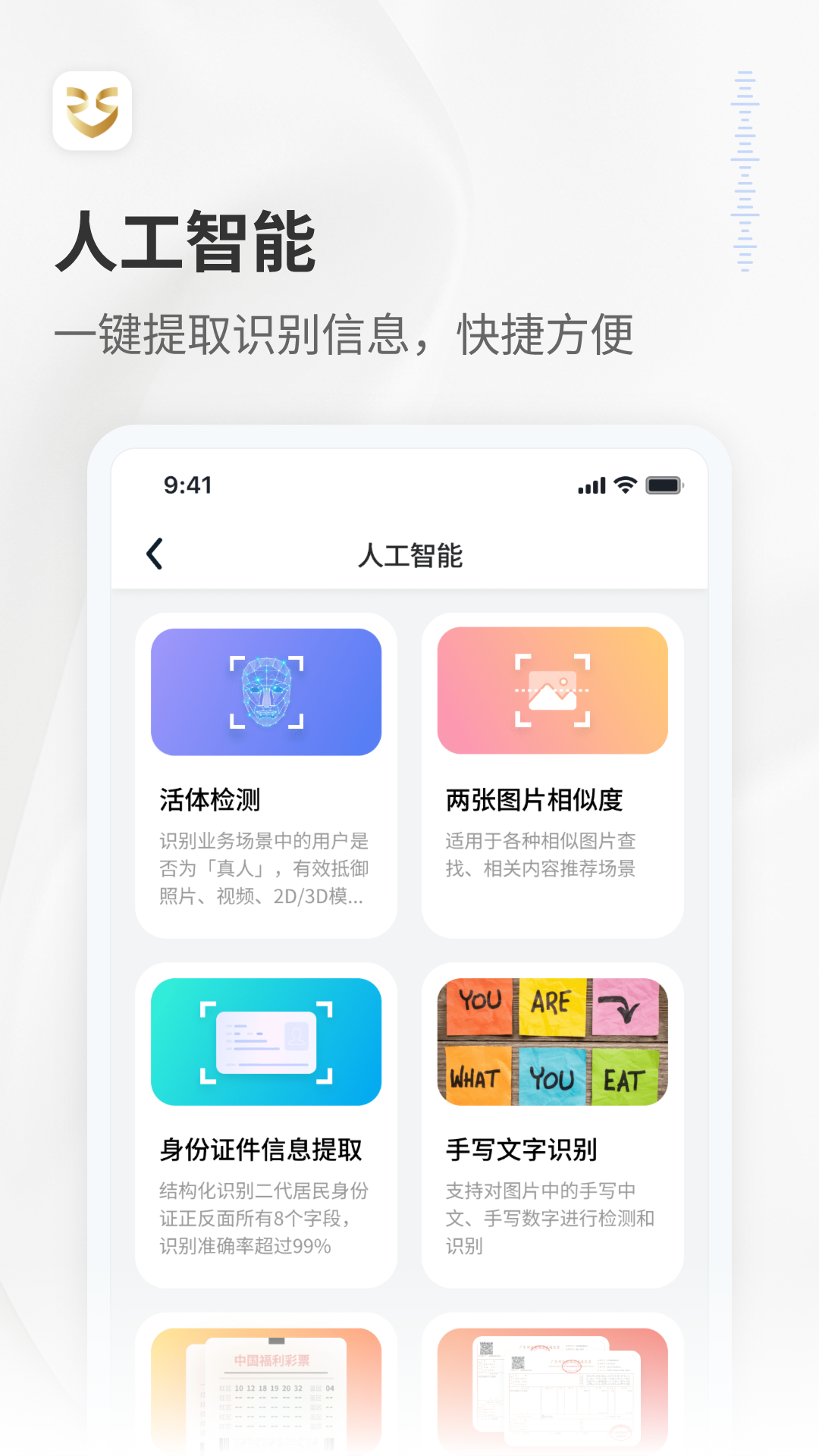The width and height of the screenshot is (819, 1456).
Task: Click the cellular signal bars icon
Action: [591, 485]
